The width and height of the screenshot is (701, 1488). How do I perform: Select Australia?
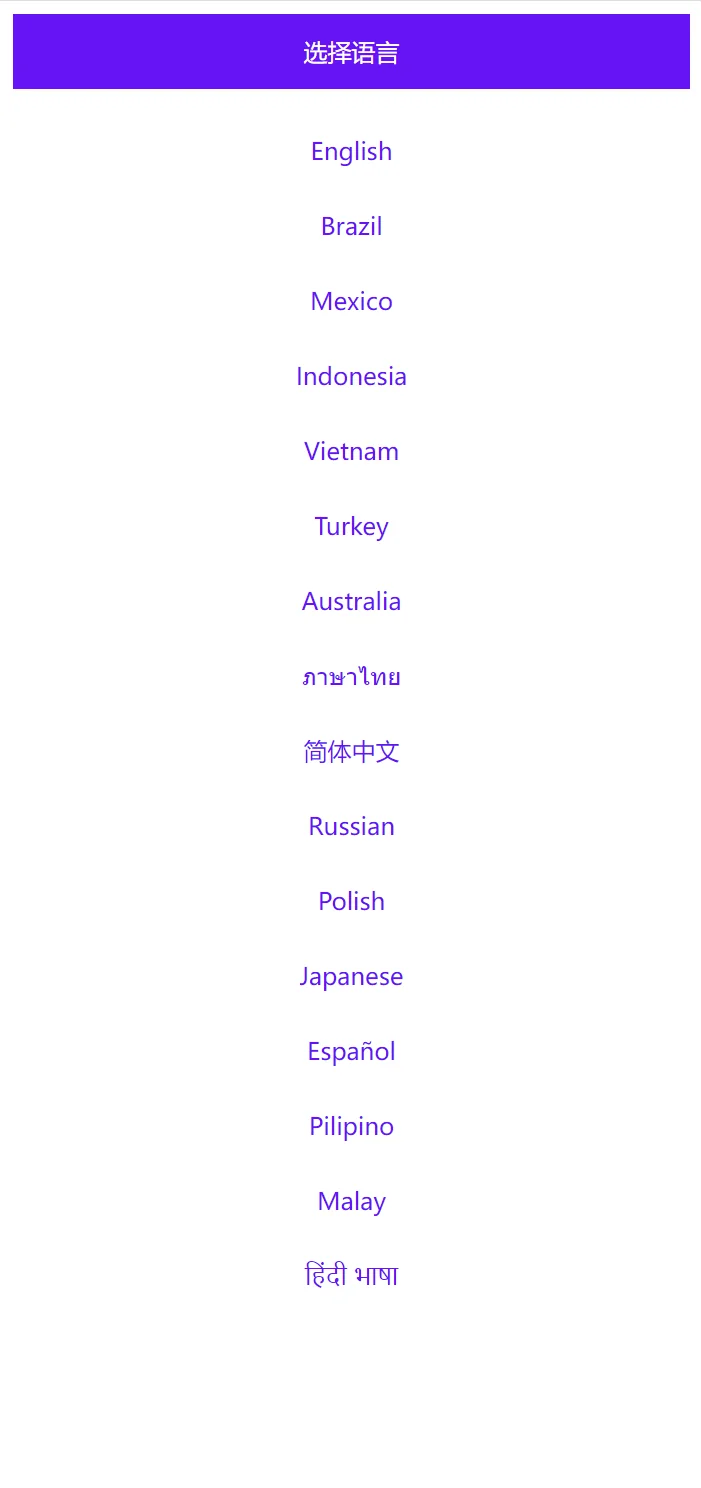pyautogui.click(x=351, y=601)
